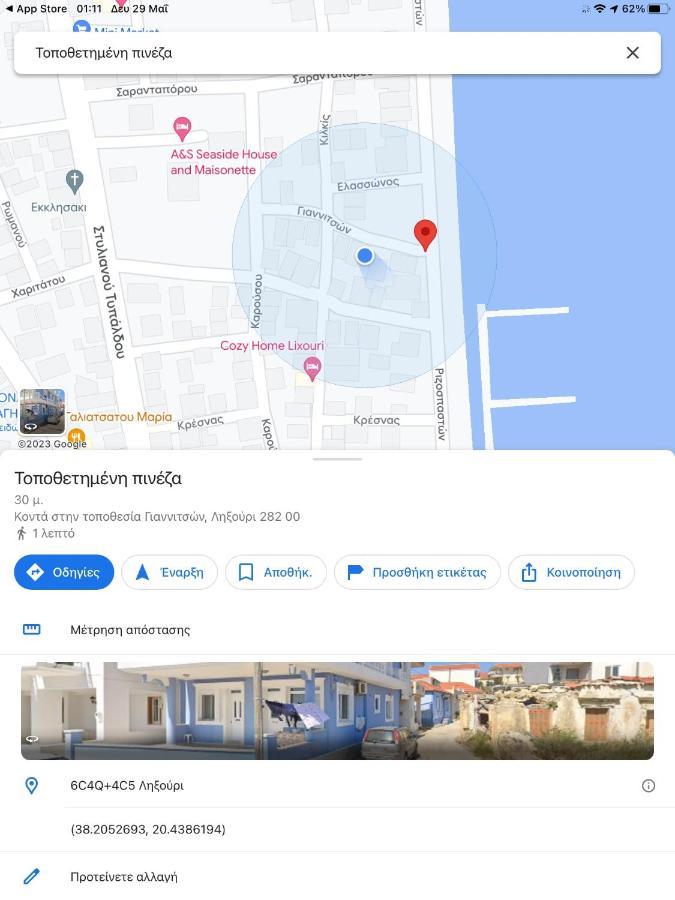The image size is (675, 900).
Task: Add a label with Προσθήκη ετικέτας
Action: 417,572
